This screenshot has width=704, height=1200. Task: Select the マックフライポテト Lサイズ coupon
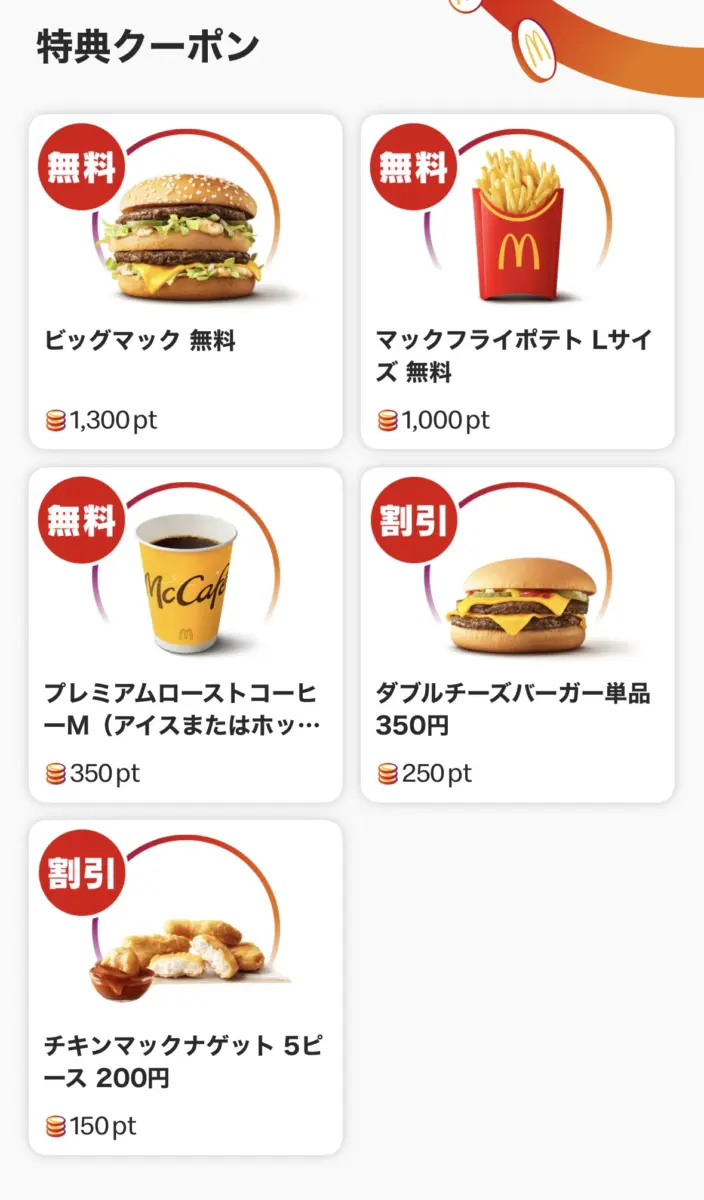click(517, 281)
